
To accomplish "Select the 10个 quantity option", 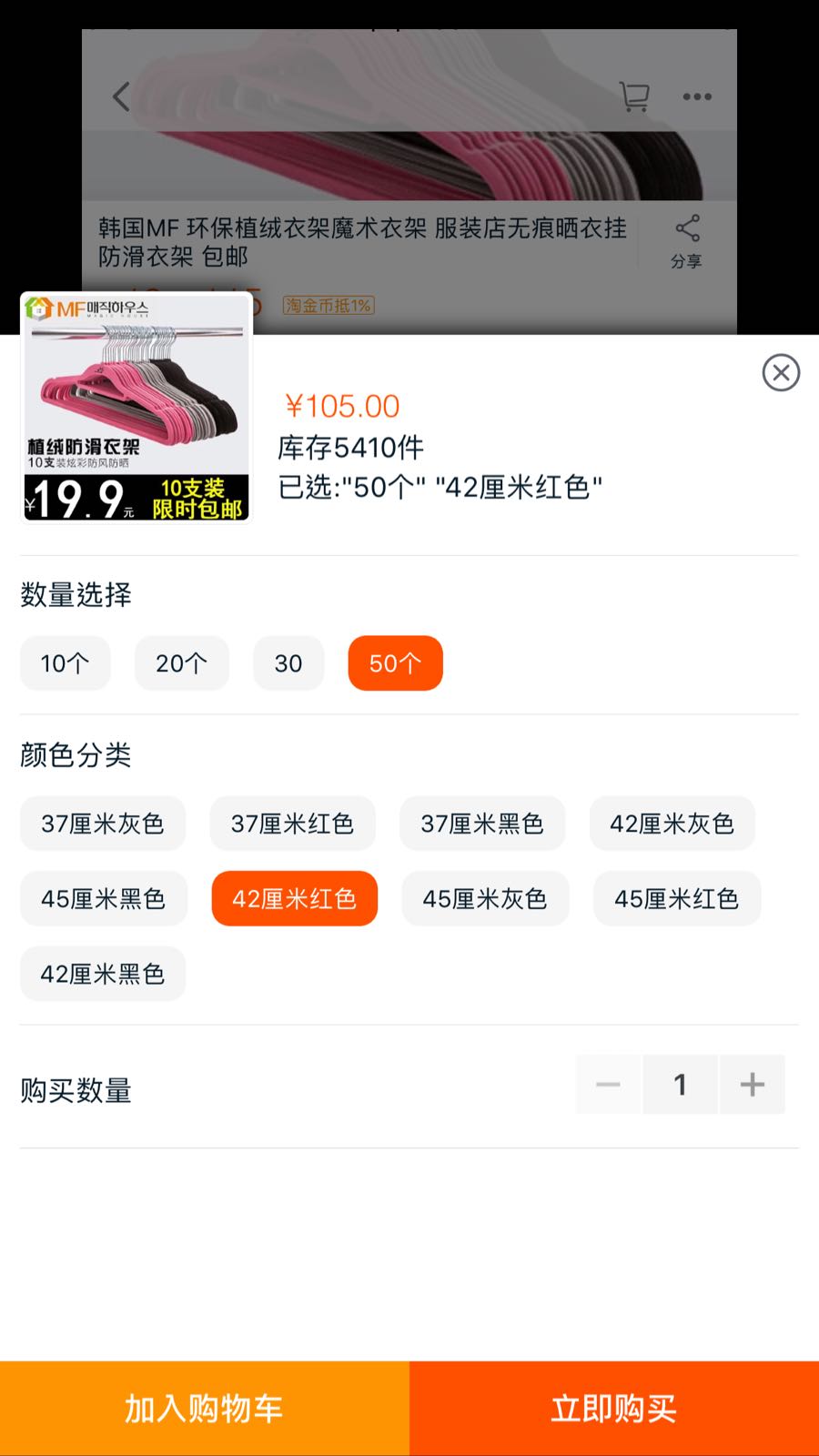I will click(65, 663).
